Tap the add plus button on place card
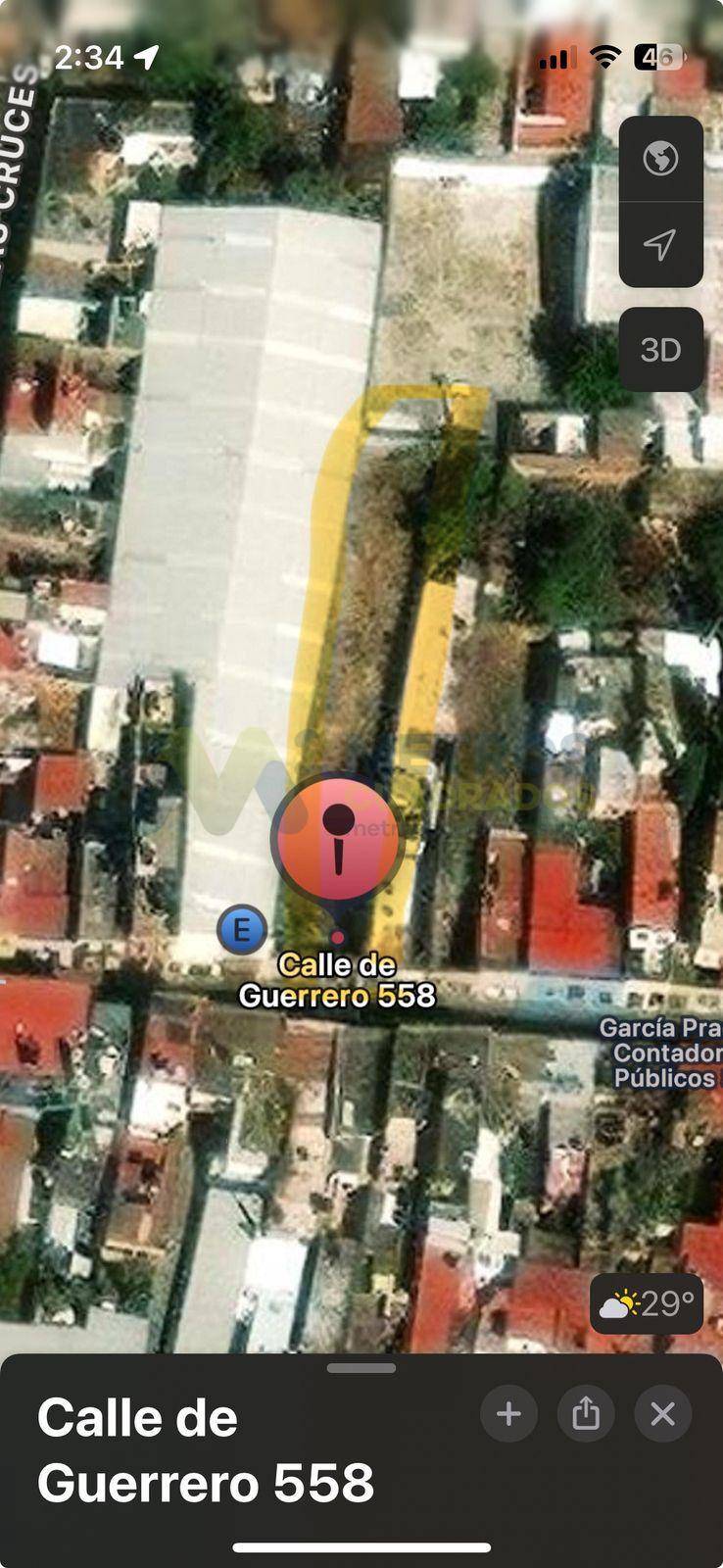The width and height of the screenshot is (723, 1568). pos(508,1414)
